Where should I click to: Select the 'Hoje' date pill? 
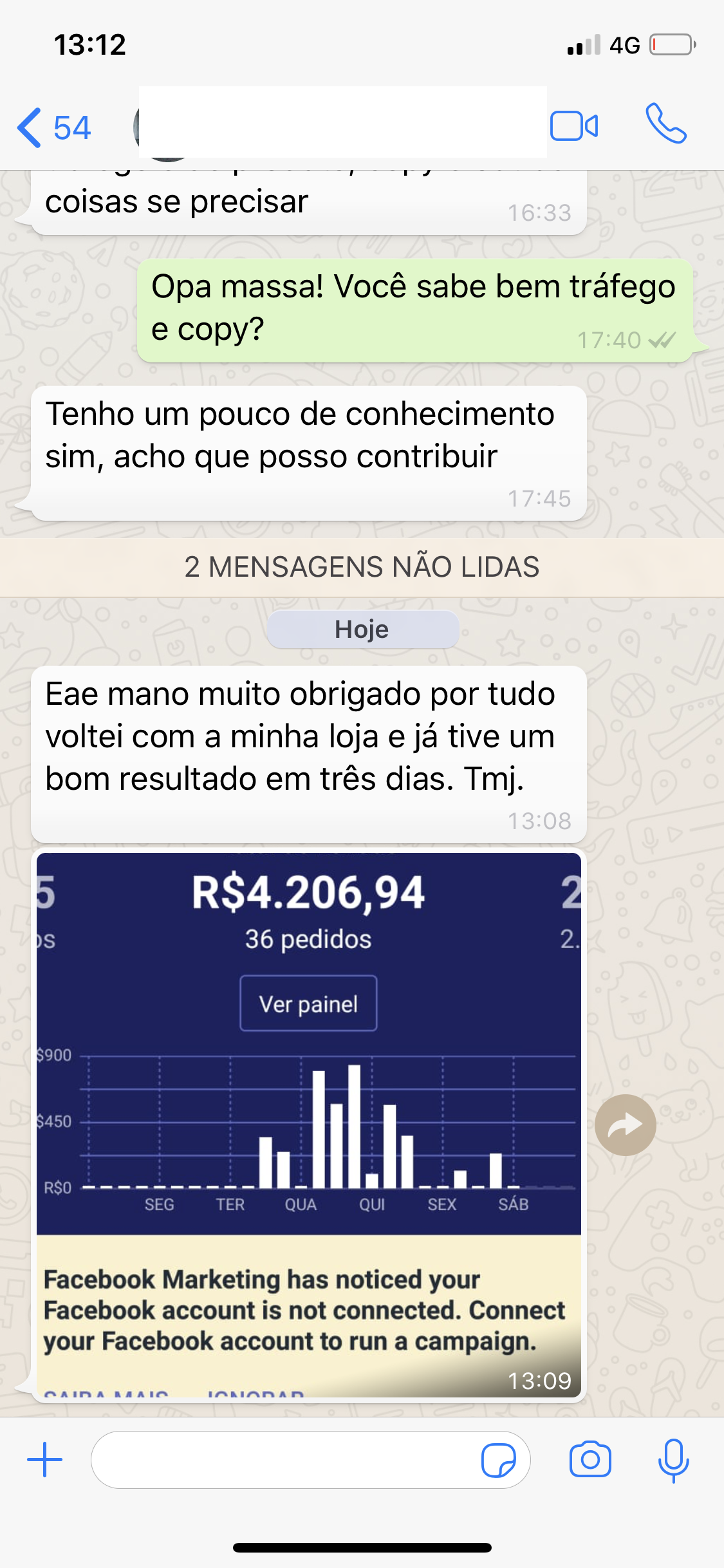pyautogui.click(x=362, y=629)
